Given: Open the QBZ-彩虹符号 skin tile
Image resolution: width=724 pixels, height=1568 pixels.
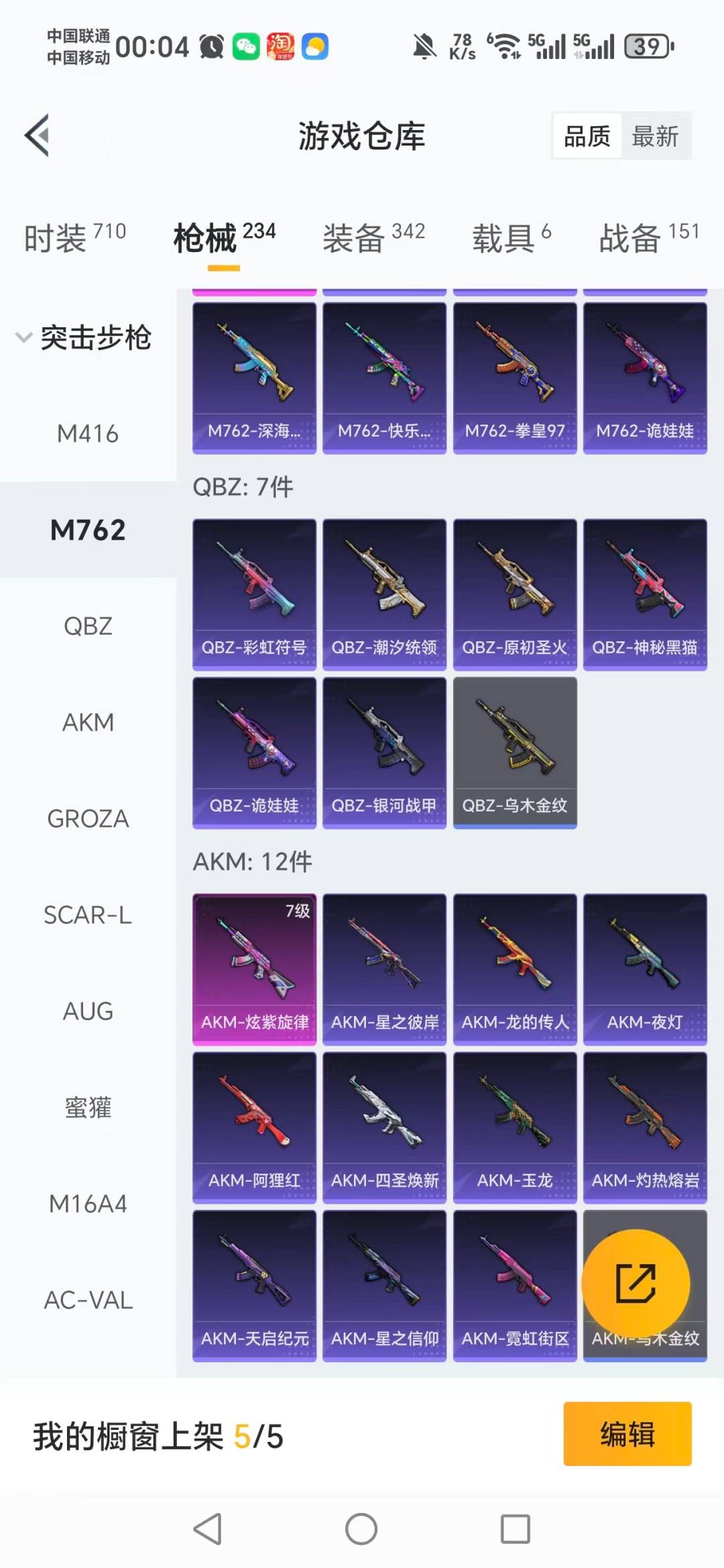Looking at the screenshot, I should click(254, 594).
